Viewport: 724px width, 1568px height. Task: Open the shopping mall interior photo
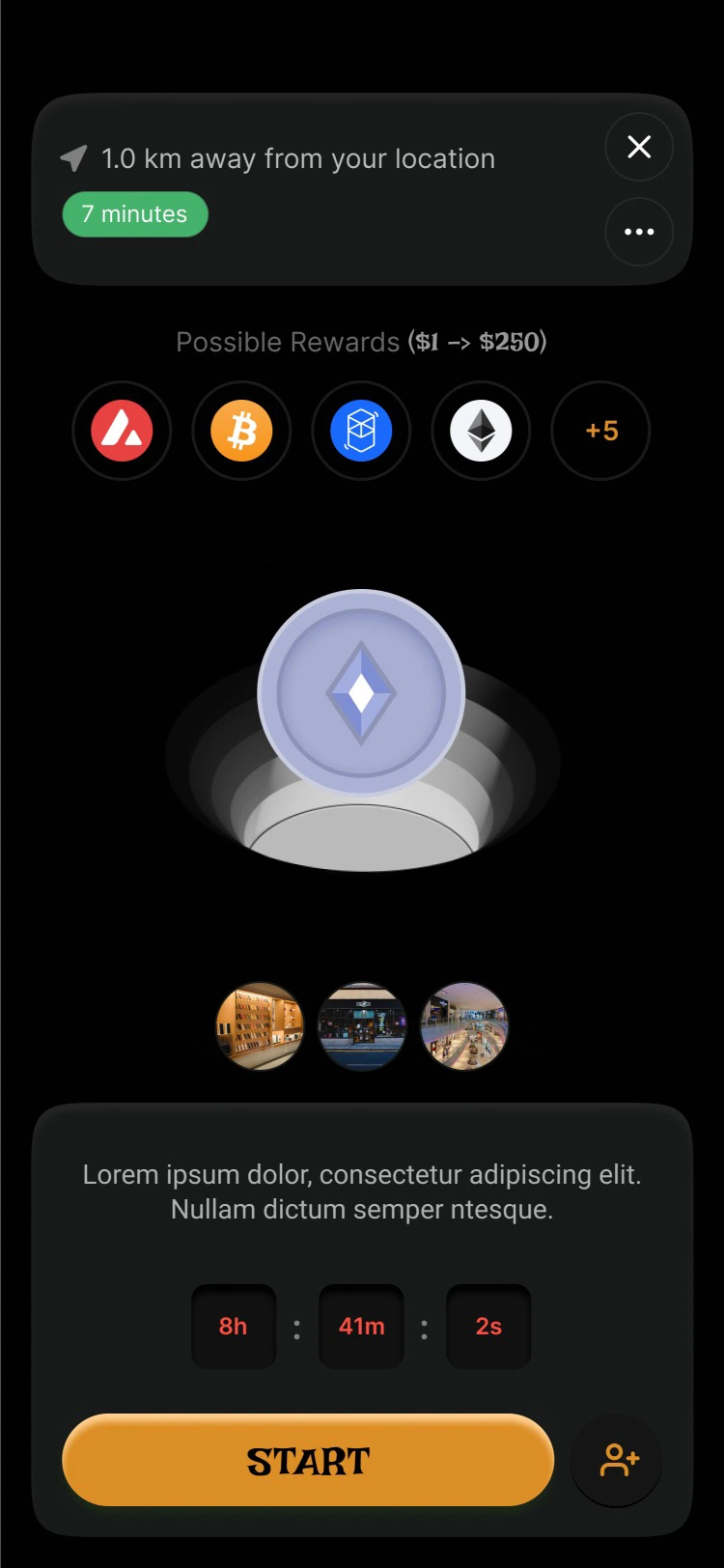pos(464,1026)
